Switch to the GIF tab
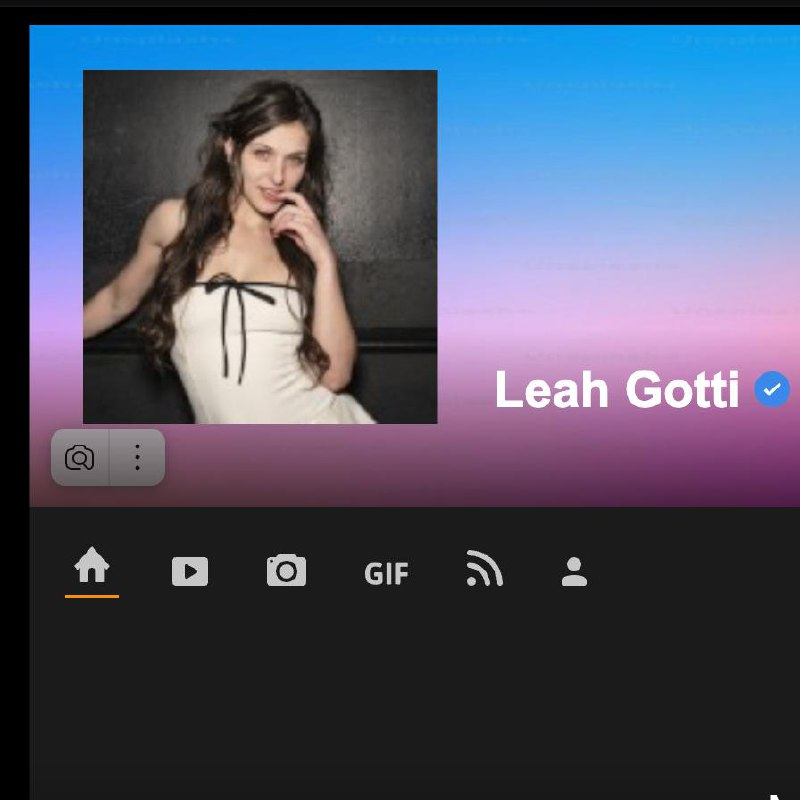The width and height of the screenshot is (800, 800). 386,574
